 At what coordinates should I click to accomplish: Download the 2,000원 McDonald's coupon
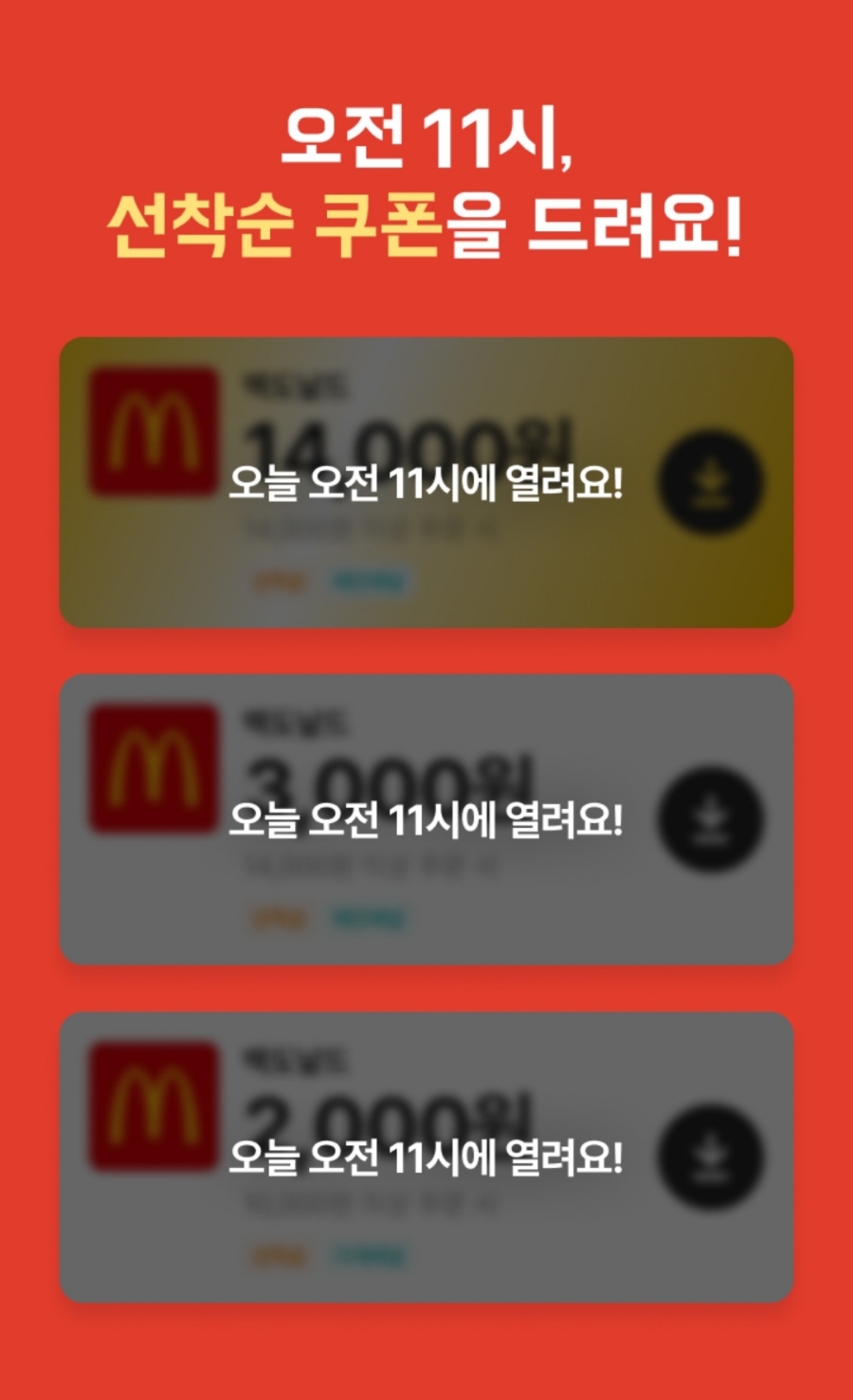point(709,1157)
